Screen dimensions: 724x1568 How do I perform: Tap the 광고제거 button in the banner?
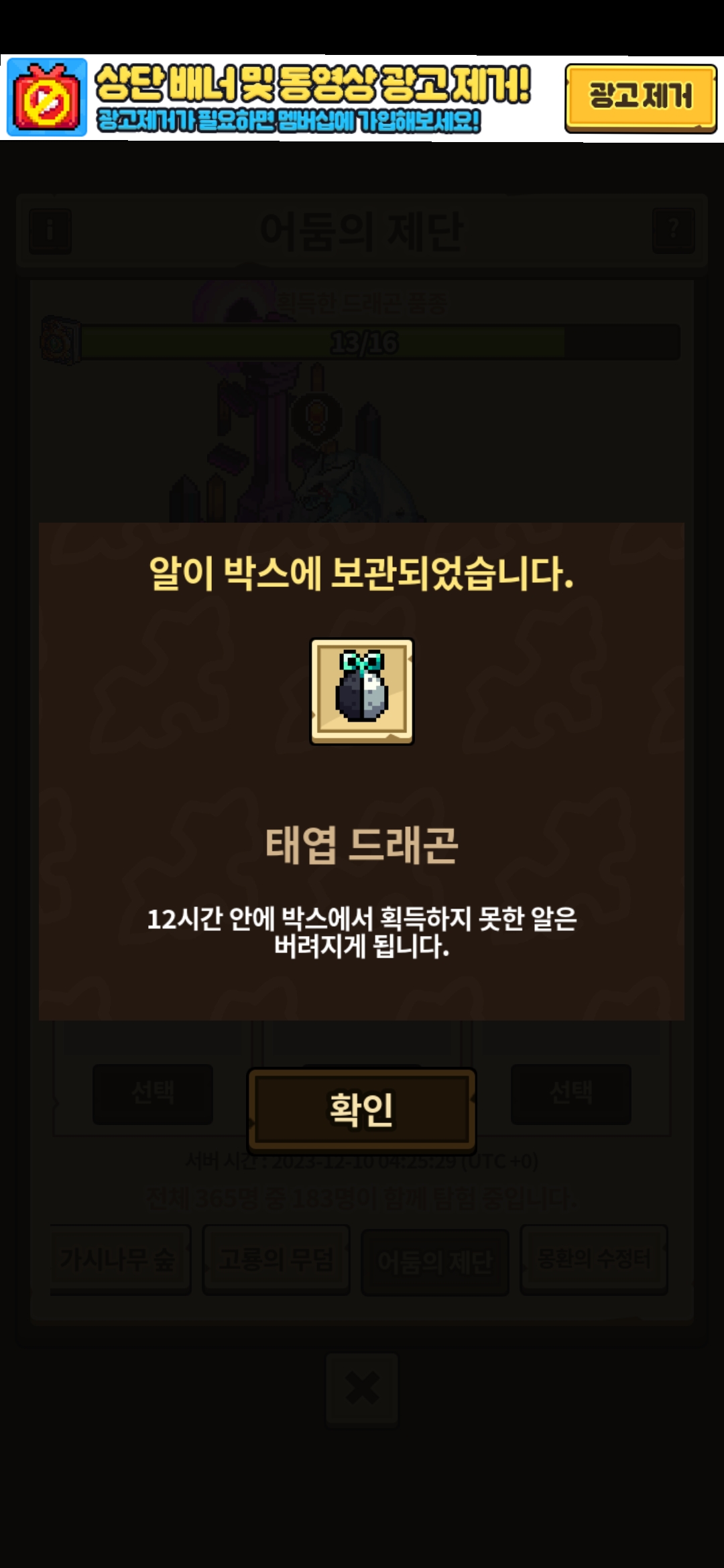640,97
